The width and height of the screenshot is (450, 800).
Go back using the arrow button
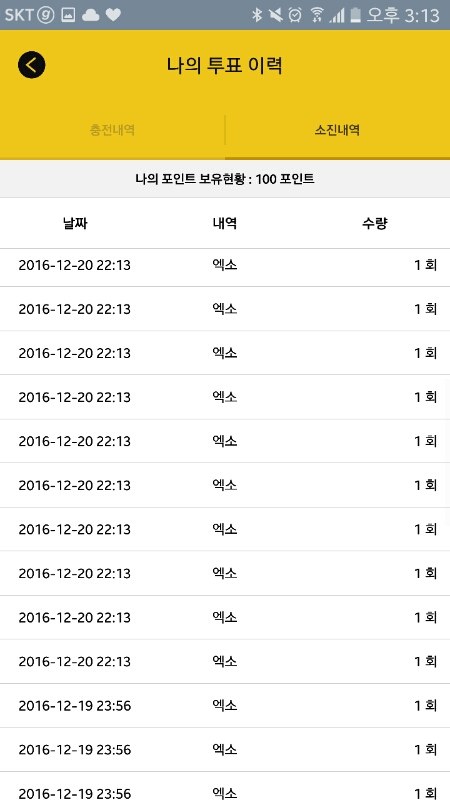coord(32,65)
